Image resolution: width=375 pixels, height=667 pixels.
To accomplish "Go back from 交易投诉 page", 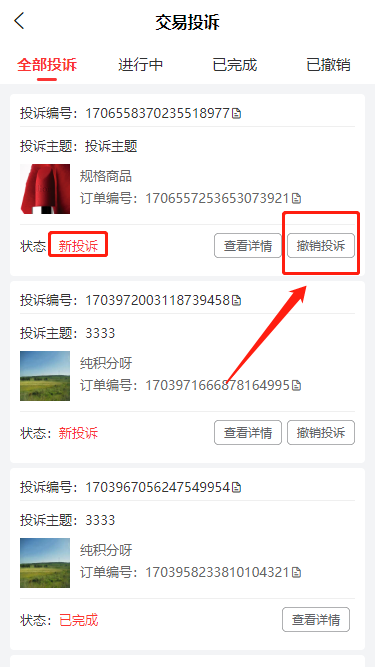I will [x=19, y=21].
